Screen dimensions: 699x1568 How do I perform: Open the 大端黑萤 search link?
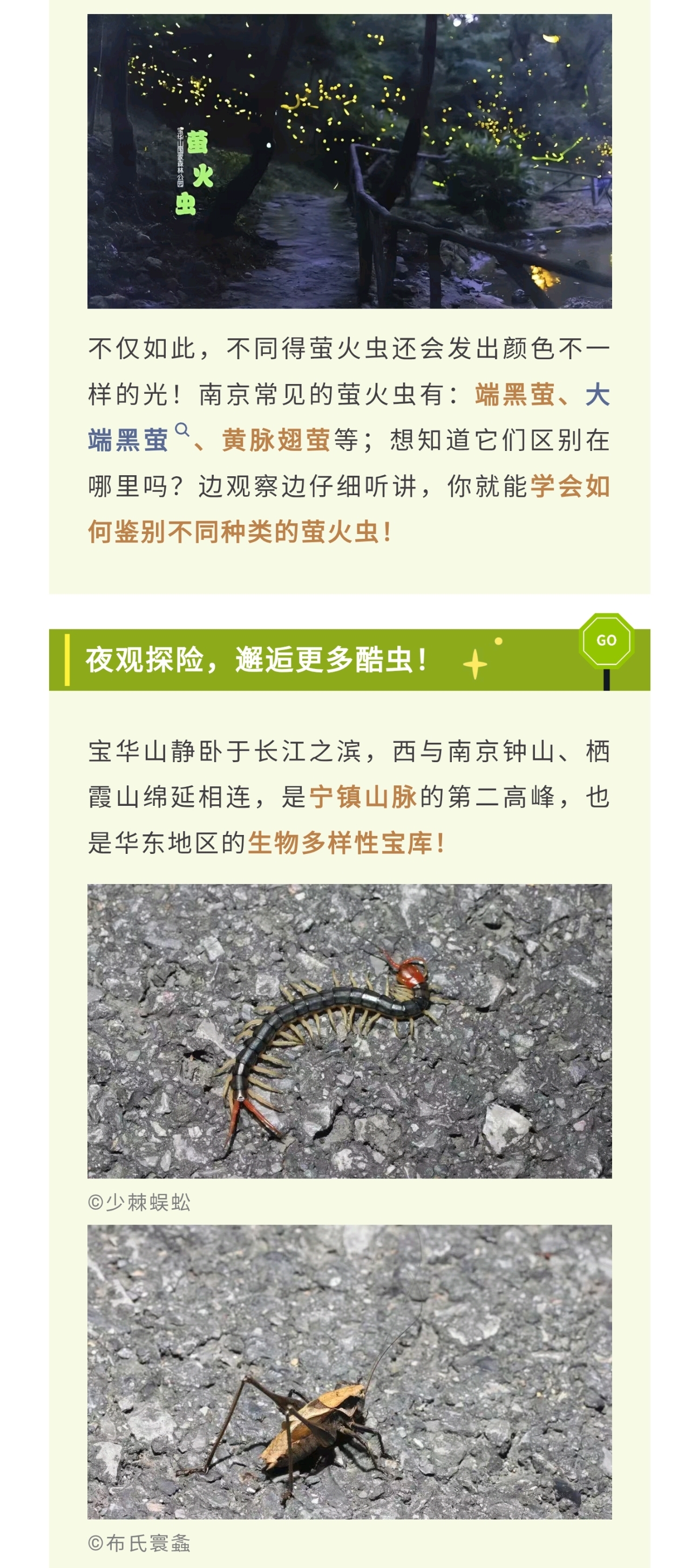[x=128, y=440]
